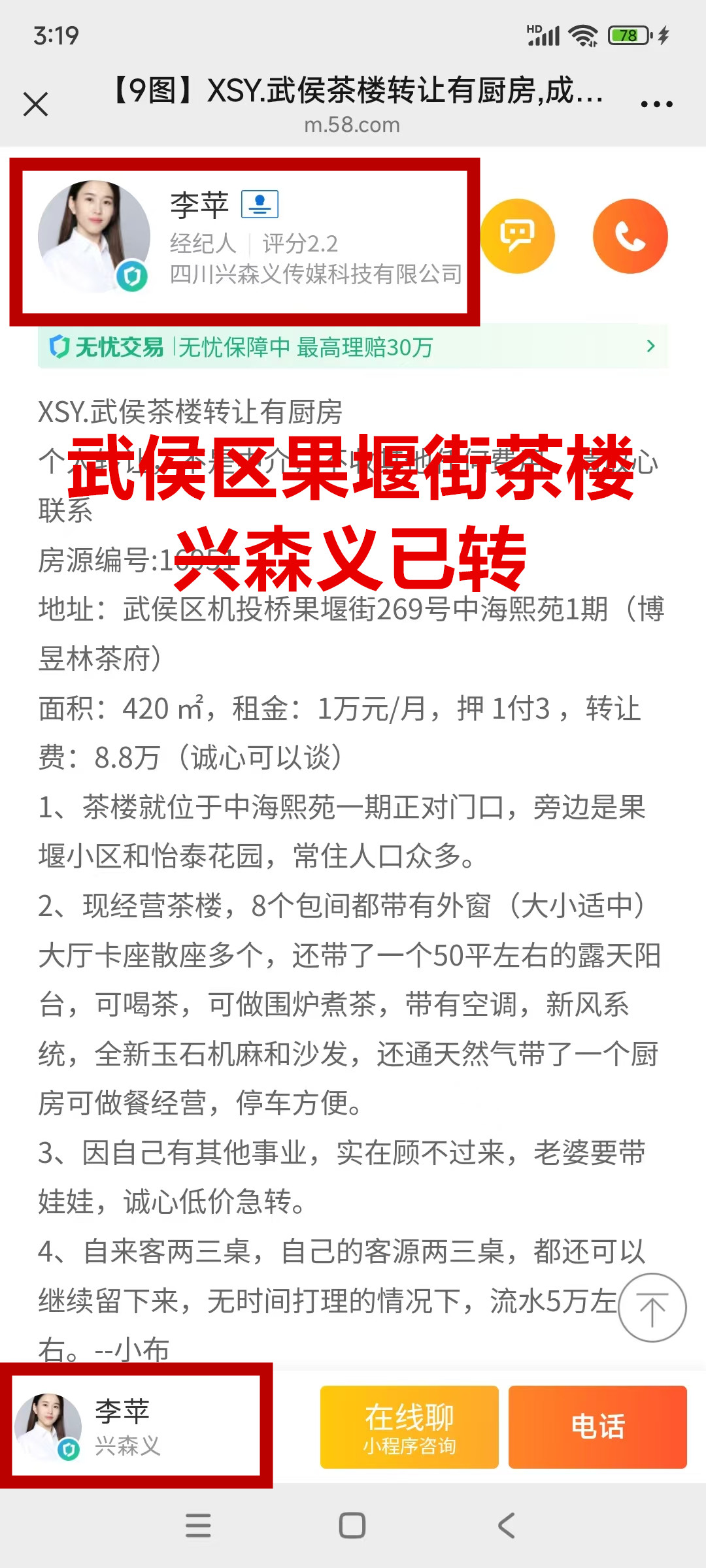Go back with system navigation arrow

[x=506, y=1526]
